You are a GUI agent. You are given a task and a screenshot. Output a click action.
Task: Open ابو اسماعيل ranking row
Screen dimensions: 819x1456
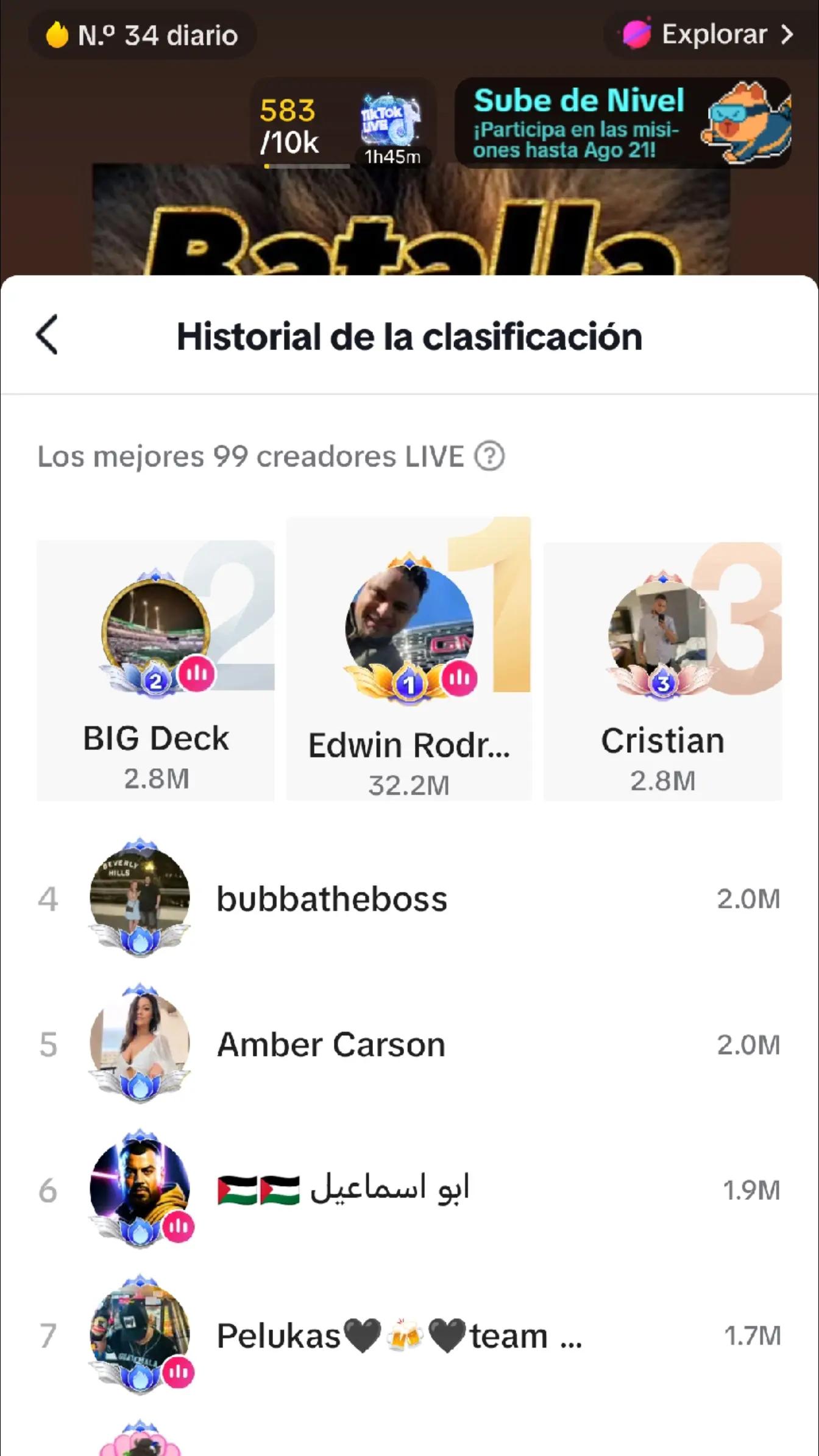[x=408, y=1190]
